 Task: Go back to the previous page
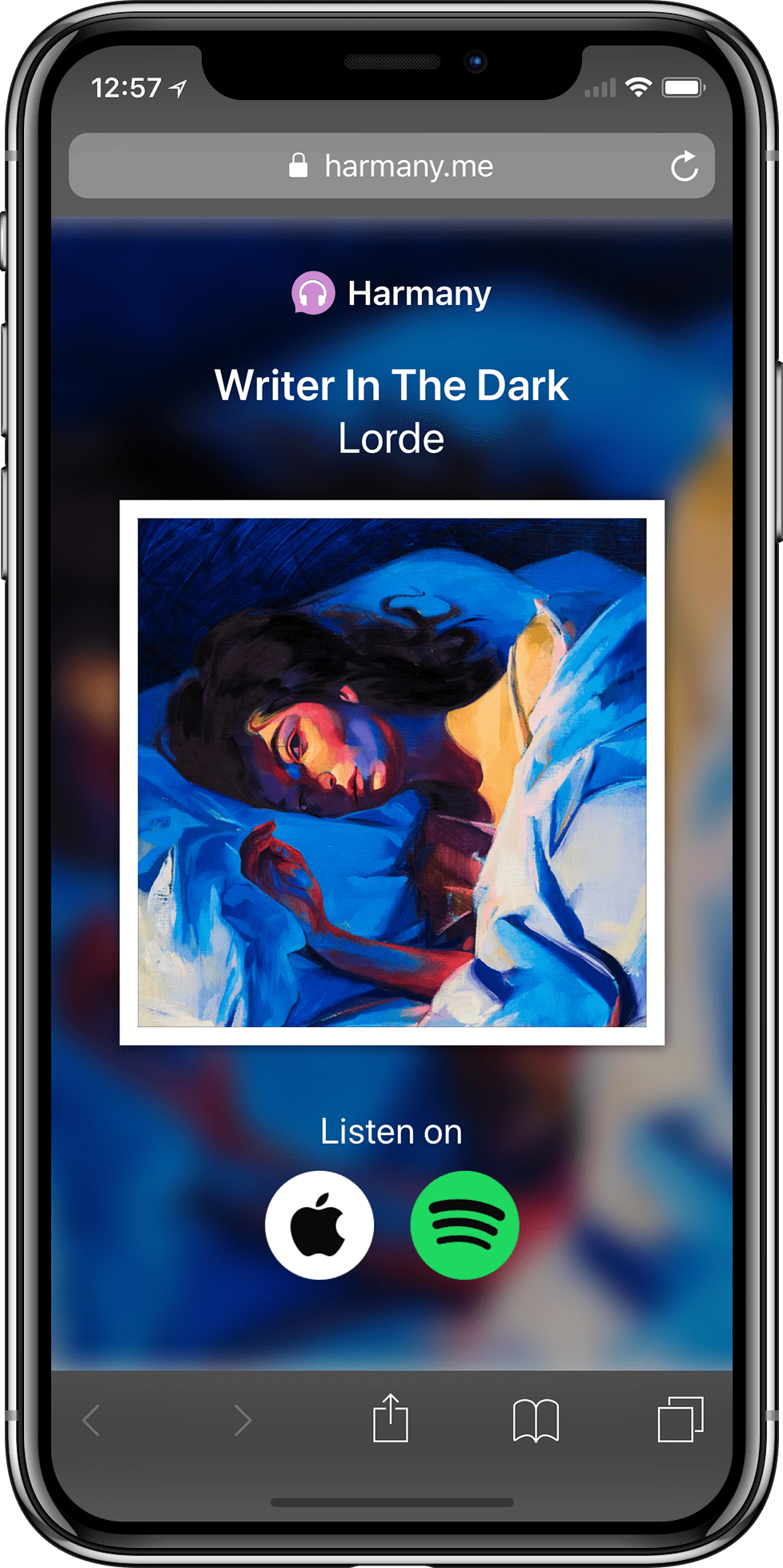[91, 1421]
